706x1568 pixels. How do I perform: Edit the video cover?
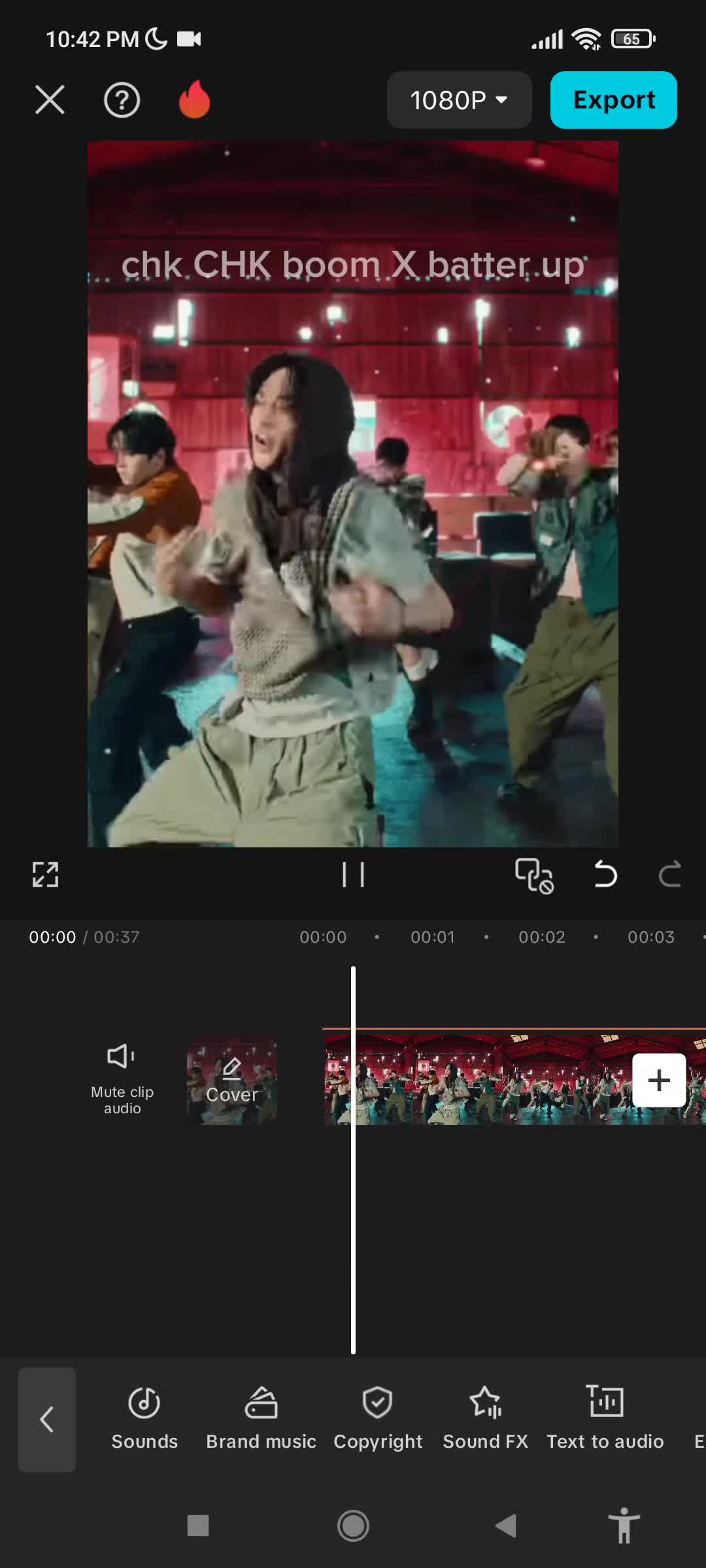click(231, 1081)
